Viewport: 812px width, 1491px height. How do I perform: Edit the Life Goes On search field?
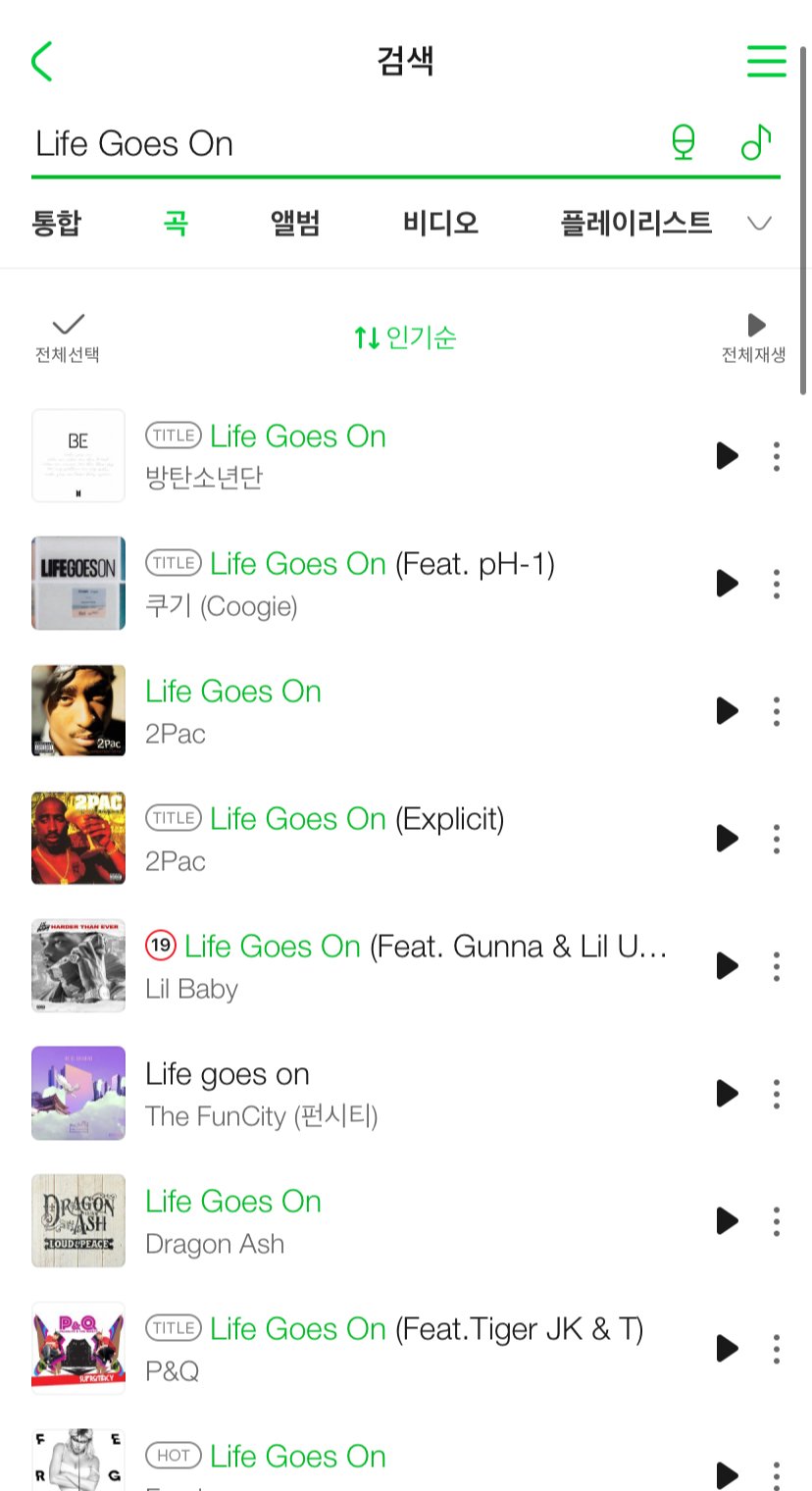pos(333,144)
